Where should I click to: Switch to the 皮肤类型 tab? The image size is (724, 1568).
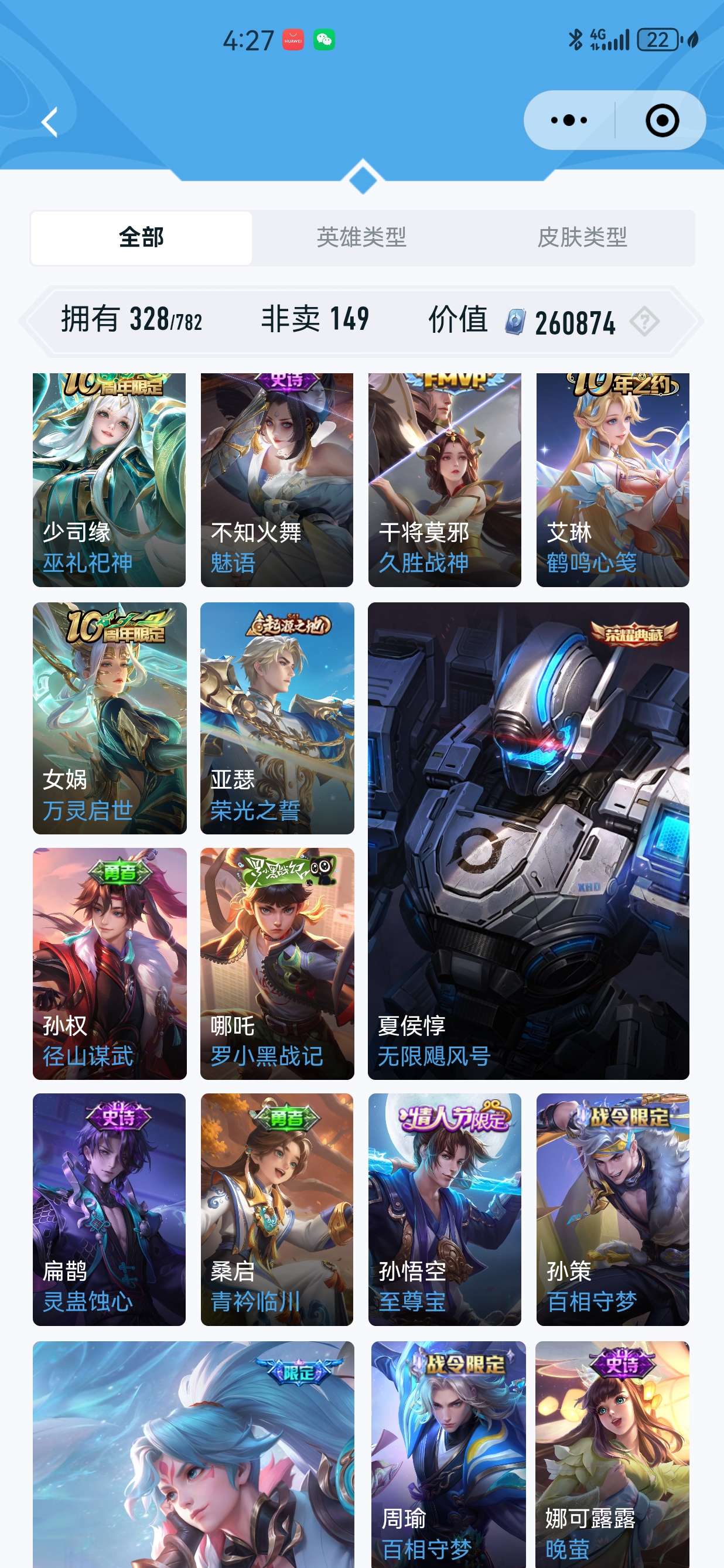click(x=582, y=237)
